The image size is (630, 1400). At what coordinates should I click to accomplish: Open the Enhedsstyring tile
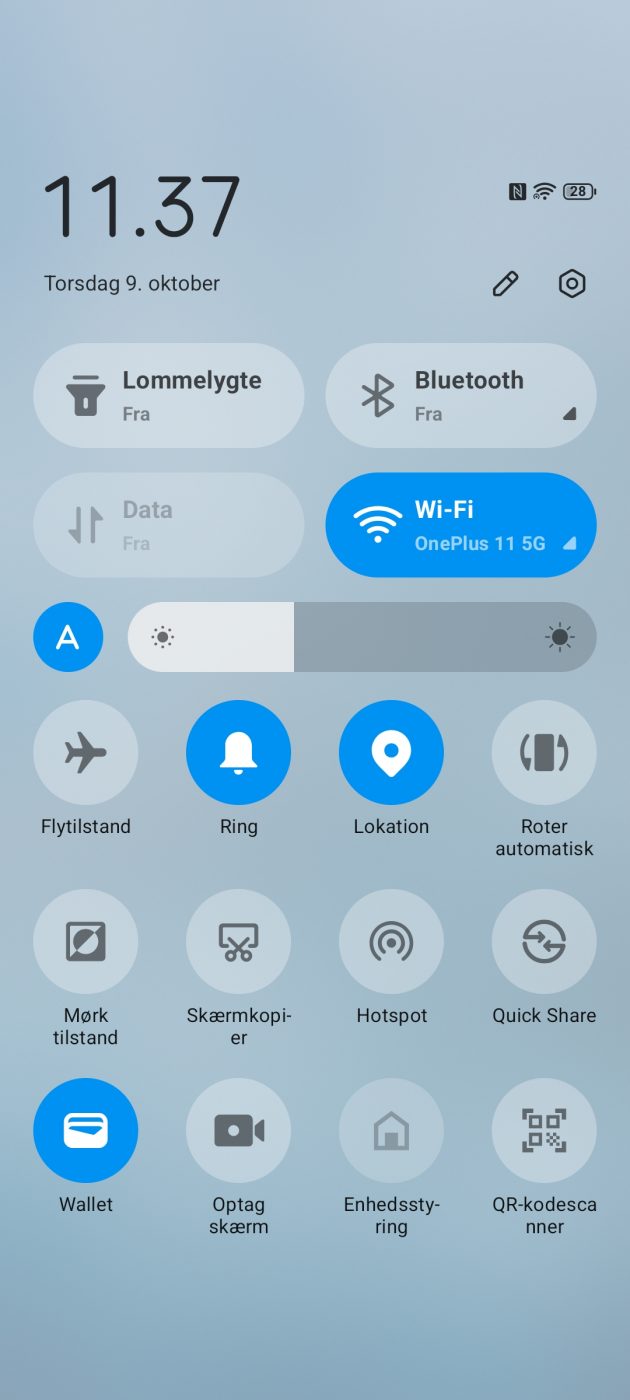pos(391,1130)
